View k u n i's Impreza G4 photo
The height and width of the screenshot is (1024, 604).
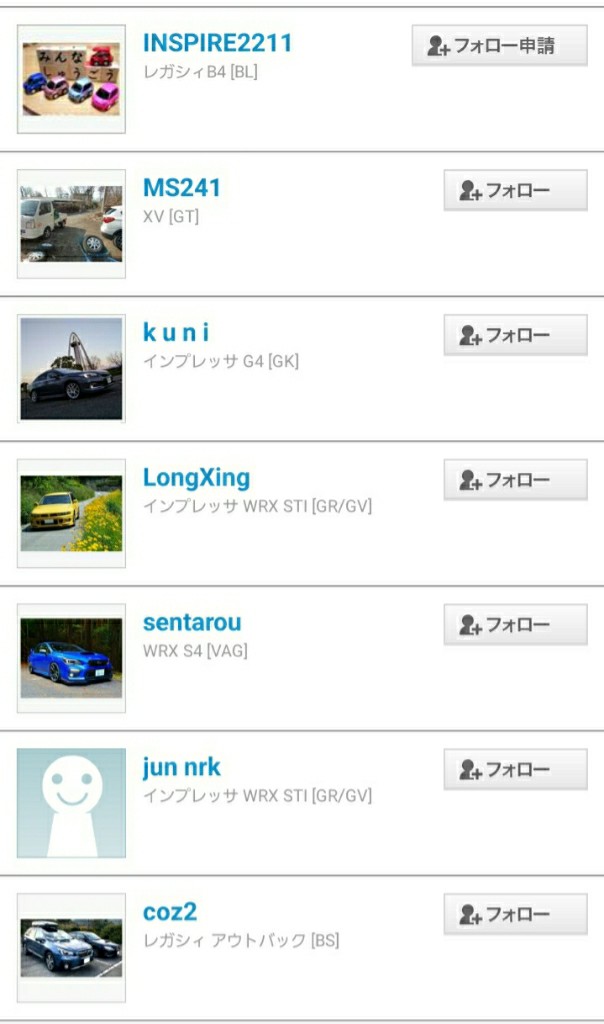pyautogui.click(x=71, y=368)
